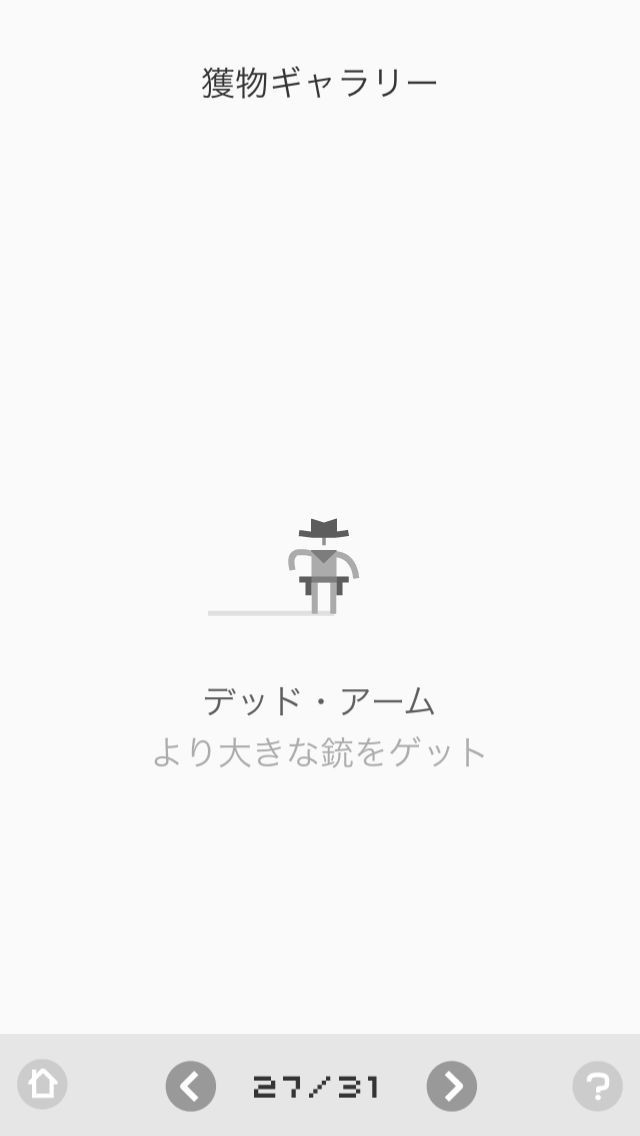Go to the previous gallery item
640x1136 pixels.
191,1086
